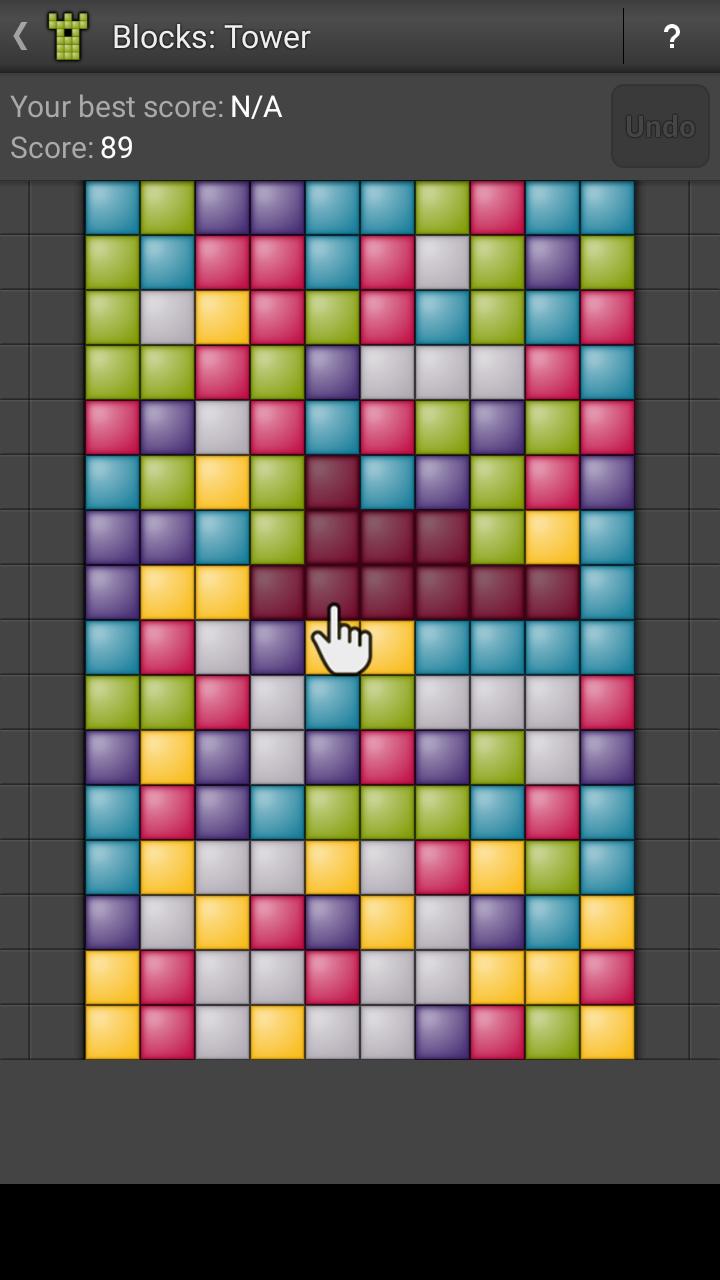Viewport: 720px width, 1280px height.
Task: Click the yellow block in the third row
Action: pyautogui.click(x=222, y=317)
